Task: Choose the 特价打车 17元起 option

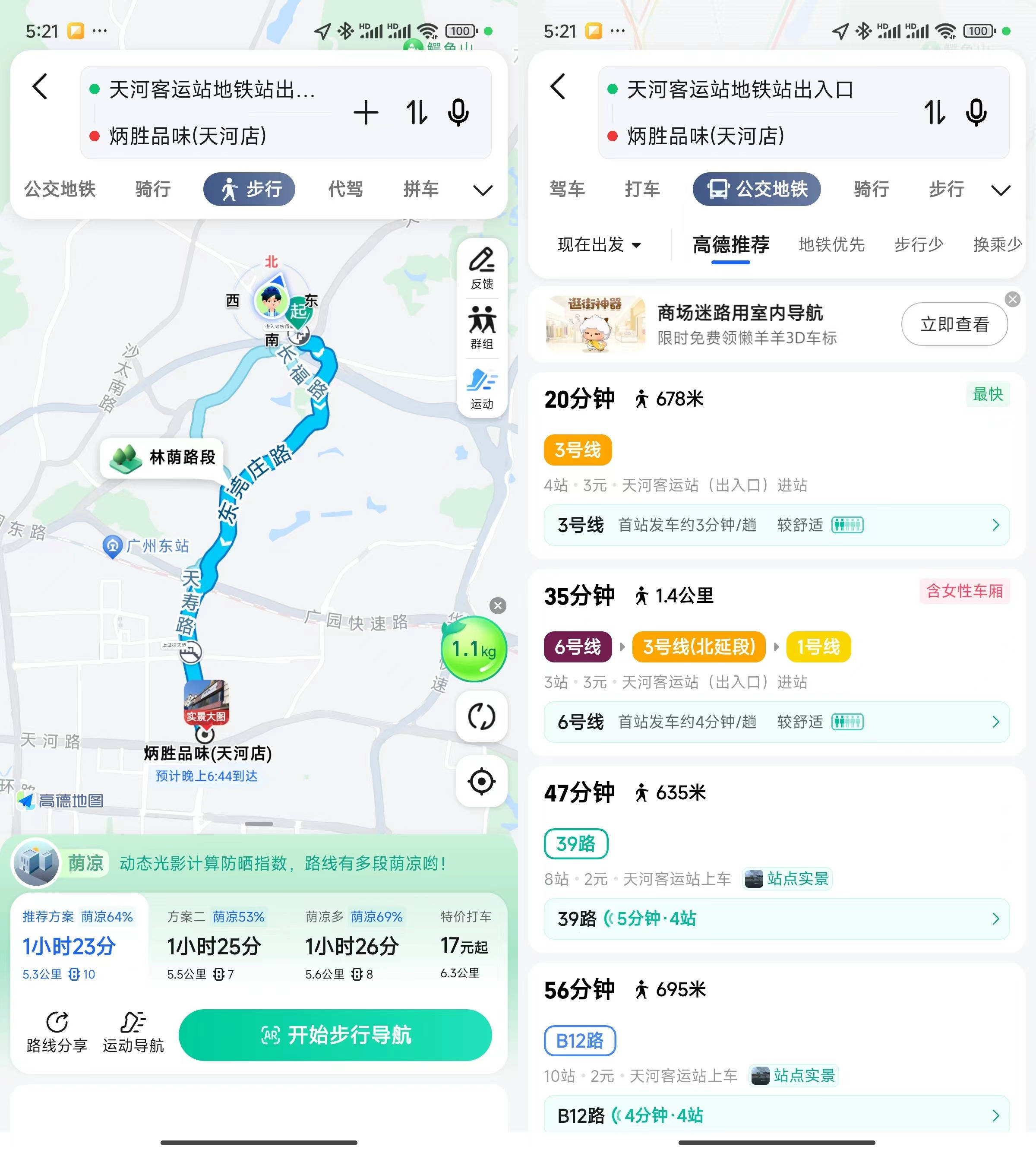Action: 464,945
